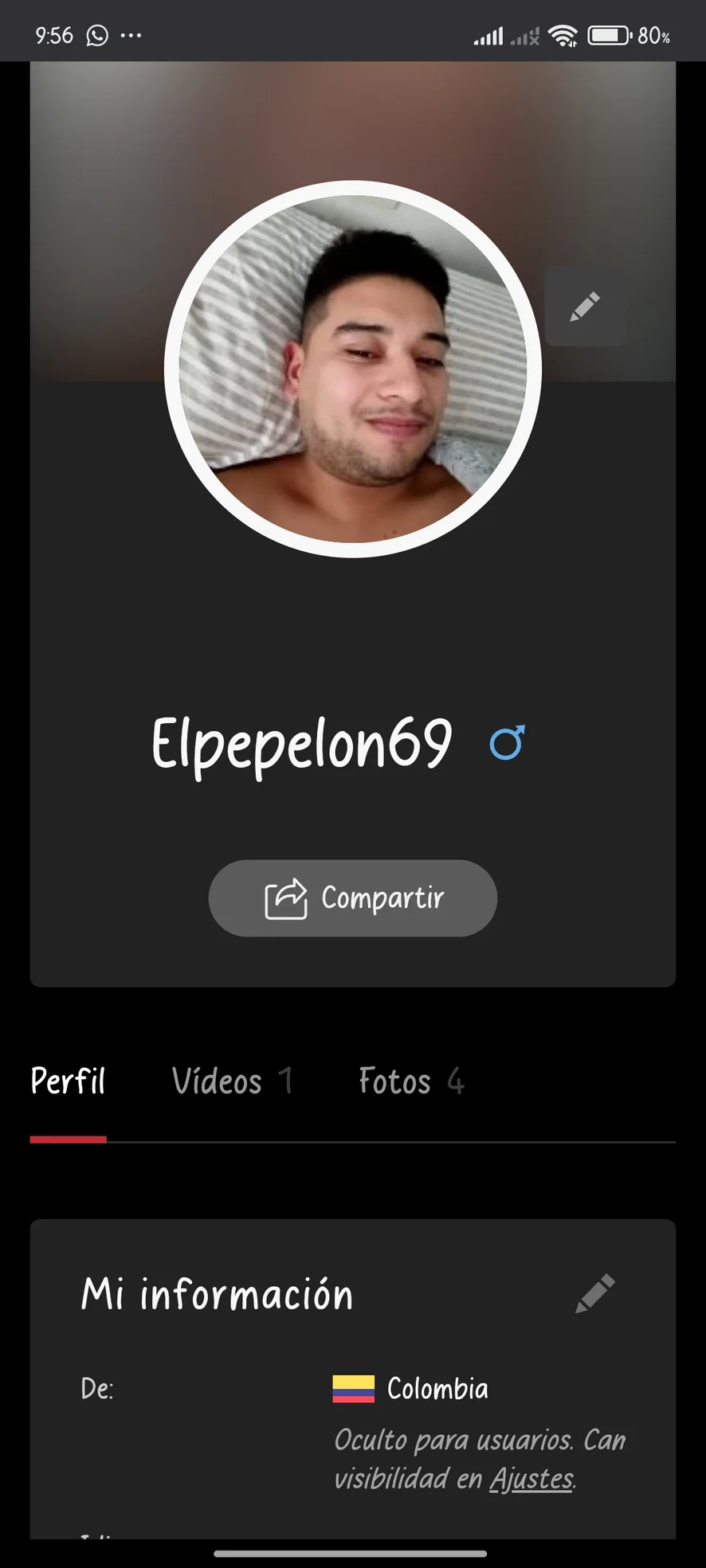Switch to the Fotos tab
Viewport: 706px width, 1568px height.
coord(411,1081)
